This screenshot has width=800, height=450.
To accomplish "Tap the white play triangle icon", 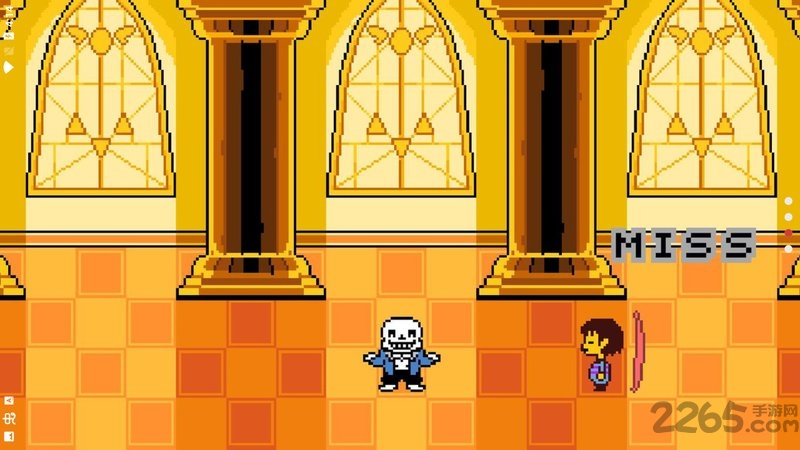I will (9, 67).
